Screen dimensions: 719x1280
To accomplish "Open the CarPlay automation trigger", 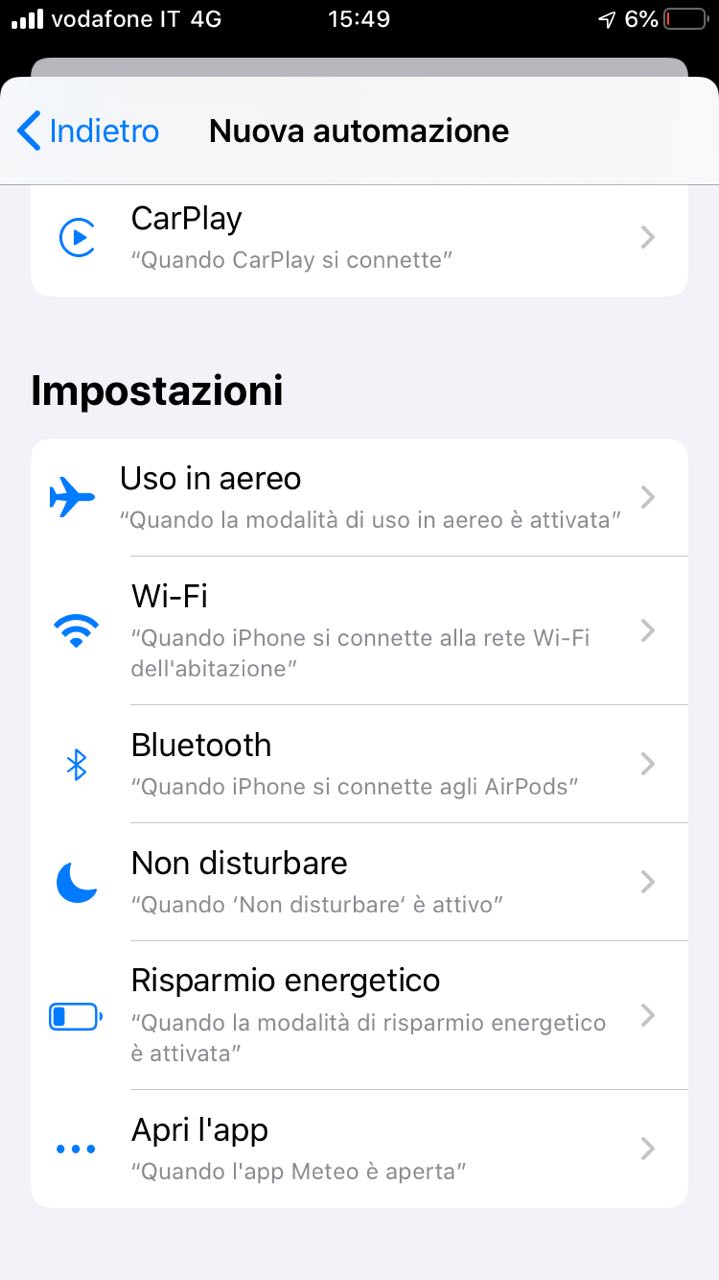I will tap(359, 238).
